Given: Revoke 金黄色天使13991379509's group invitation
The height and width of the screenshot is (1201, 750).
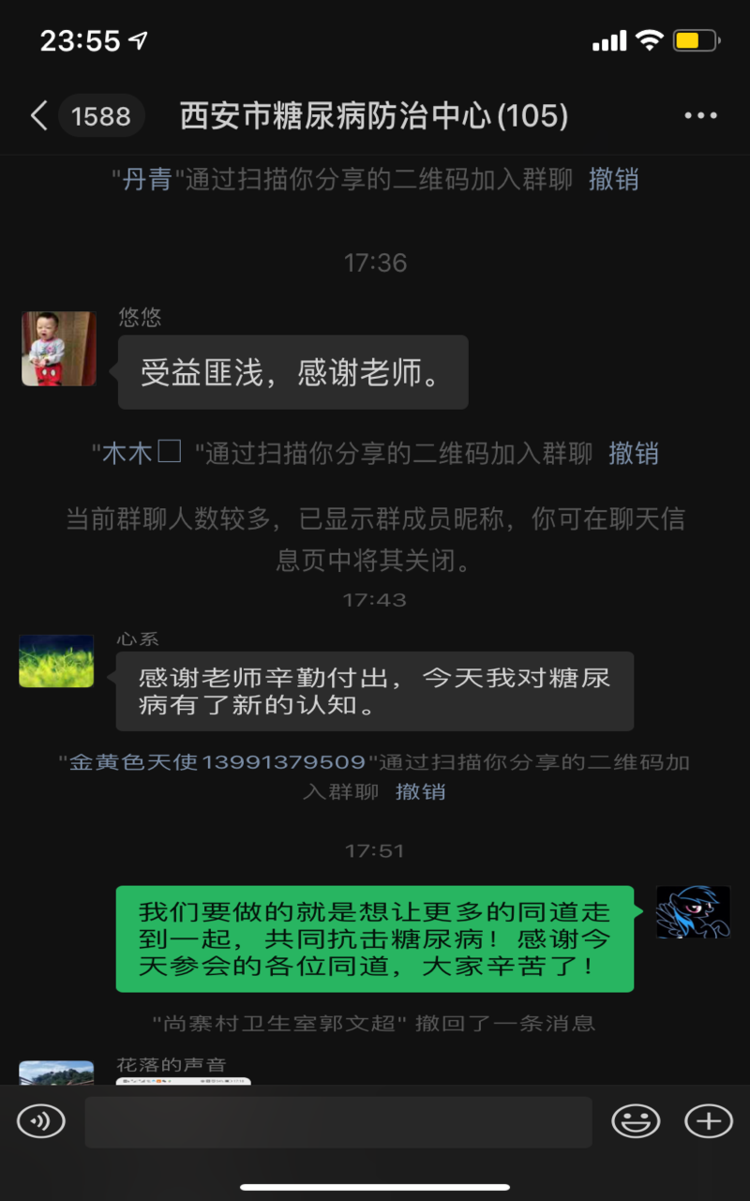Looking at the screenshot, I should [x=420, y=792].
